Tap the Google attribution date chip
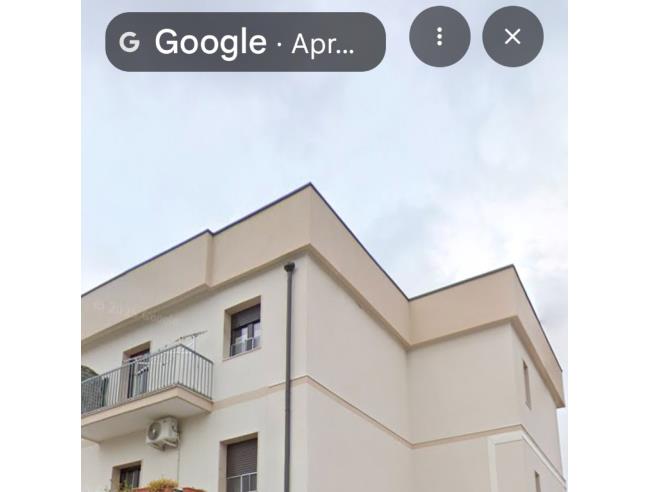The image size is (648, 492). pos(245,42)
